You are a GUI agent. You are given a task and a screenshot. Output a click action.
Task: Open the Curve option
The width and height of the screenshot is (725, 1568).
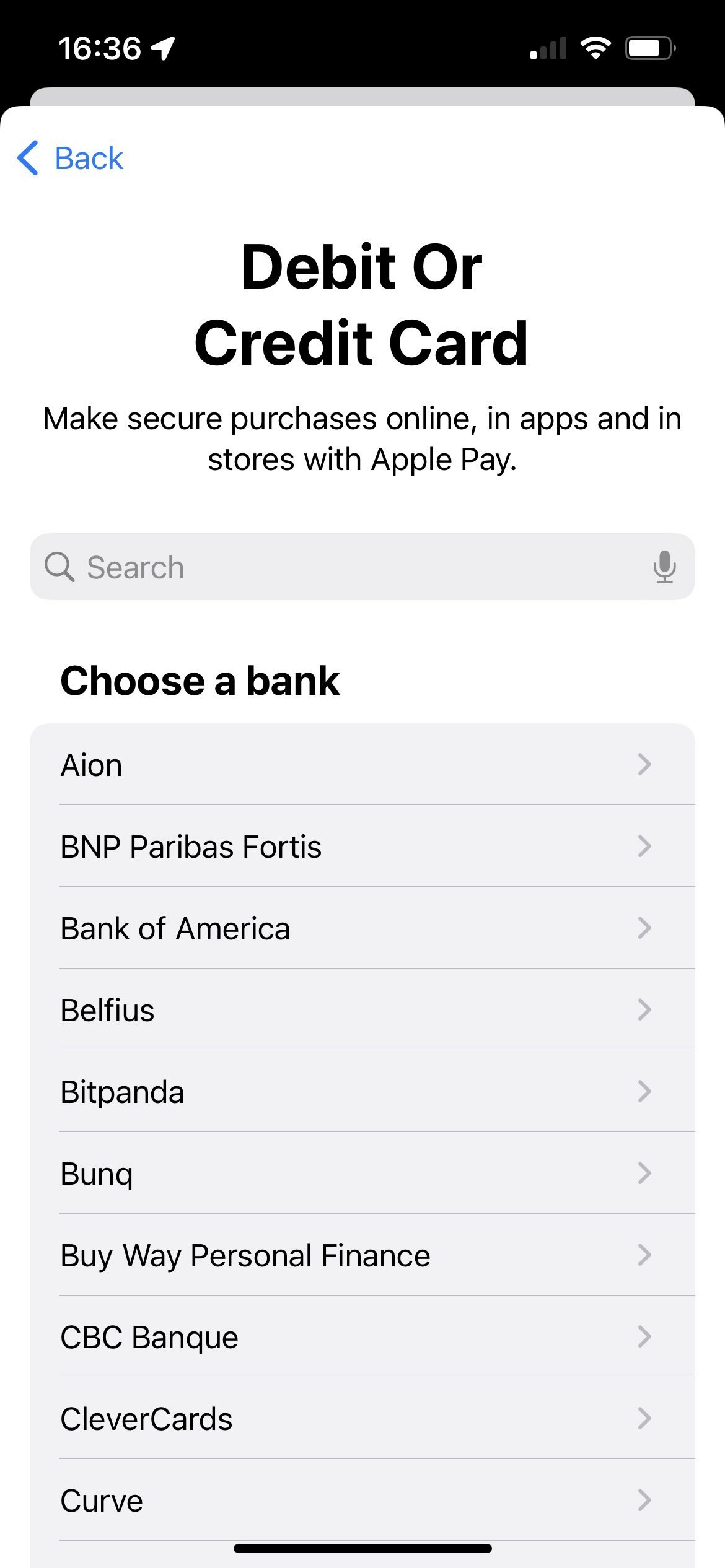click(x=362, y=1500)
